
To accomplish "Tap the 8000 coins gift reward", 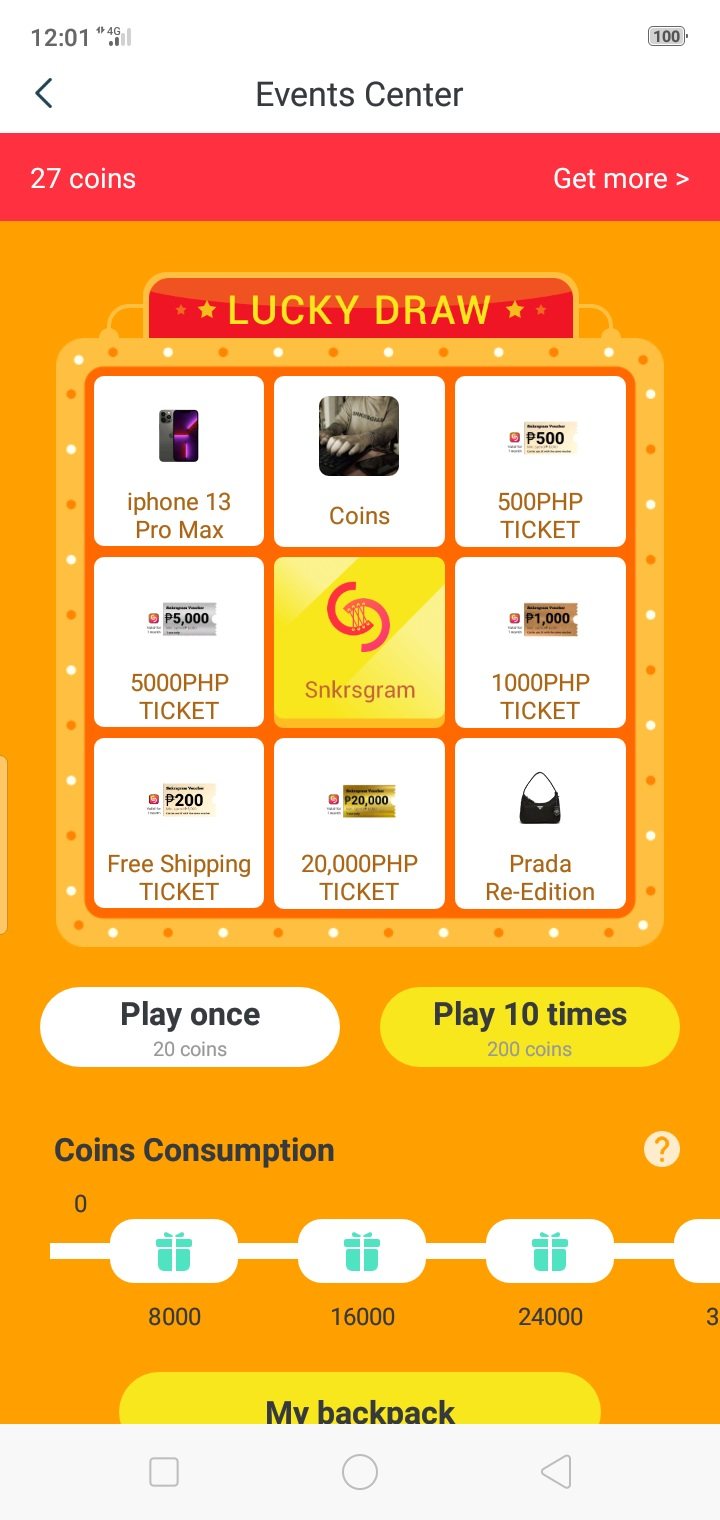I will tap(174, 1251).
